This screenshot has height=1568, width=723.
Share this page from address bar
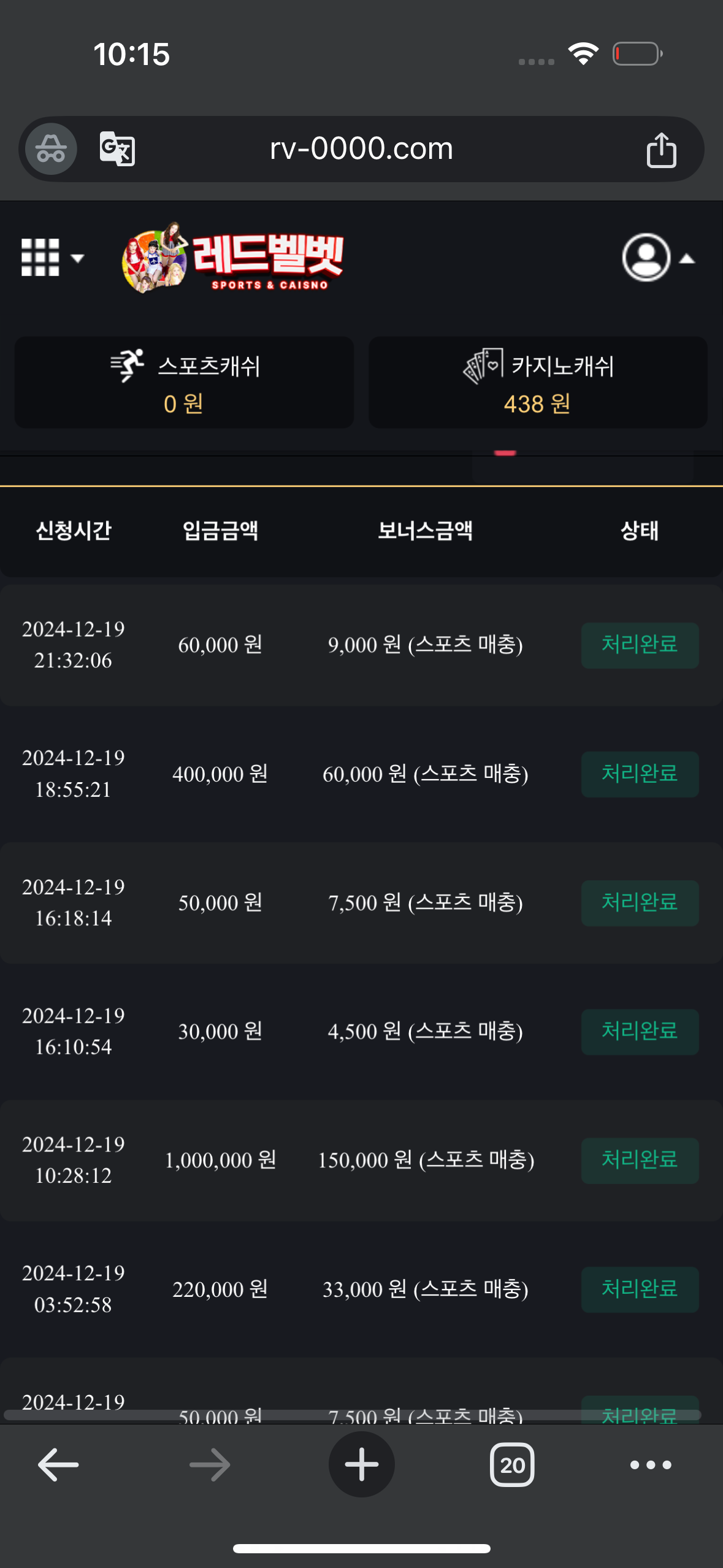click(x=661, y=150)
